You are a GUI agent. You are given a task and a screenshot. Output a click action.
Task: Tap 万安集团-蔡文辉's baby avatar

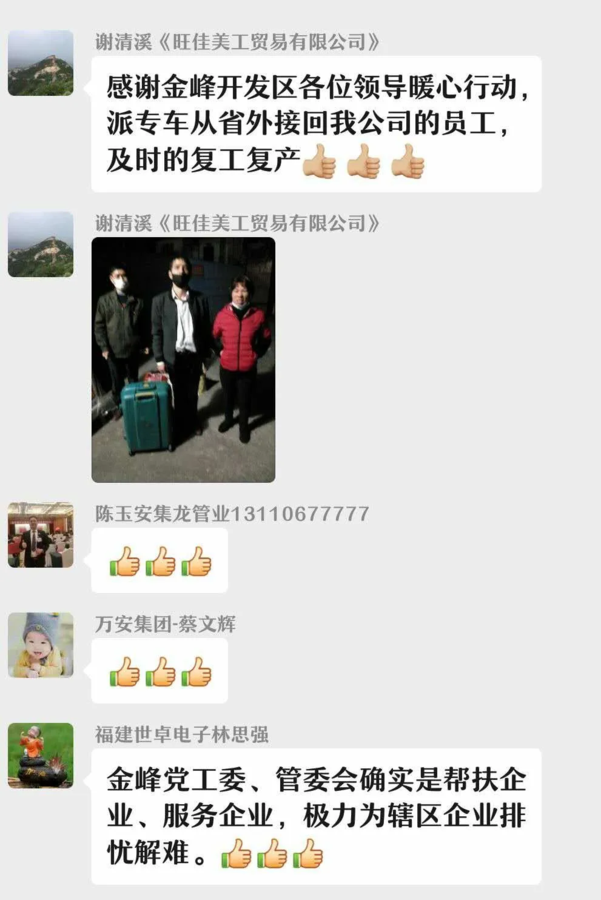click(40, 645)
